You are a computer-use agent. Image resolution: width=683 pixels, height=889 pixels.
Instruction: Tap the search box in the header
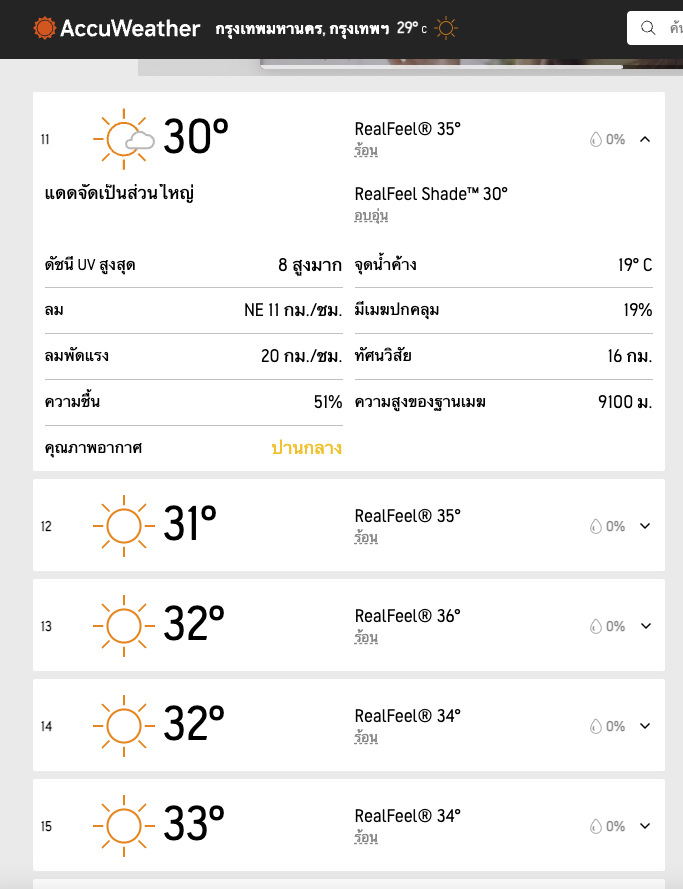(660, 28)
